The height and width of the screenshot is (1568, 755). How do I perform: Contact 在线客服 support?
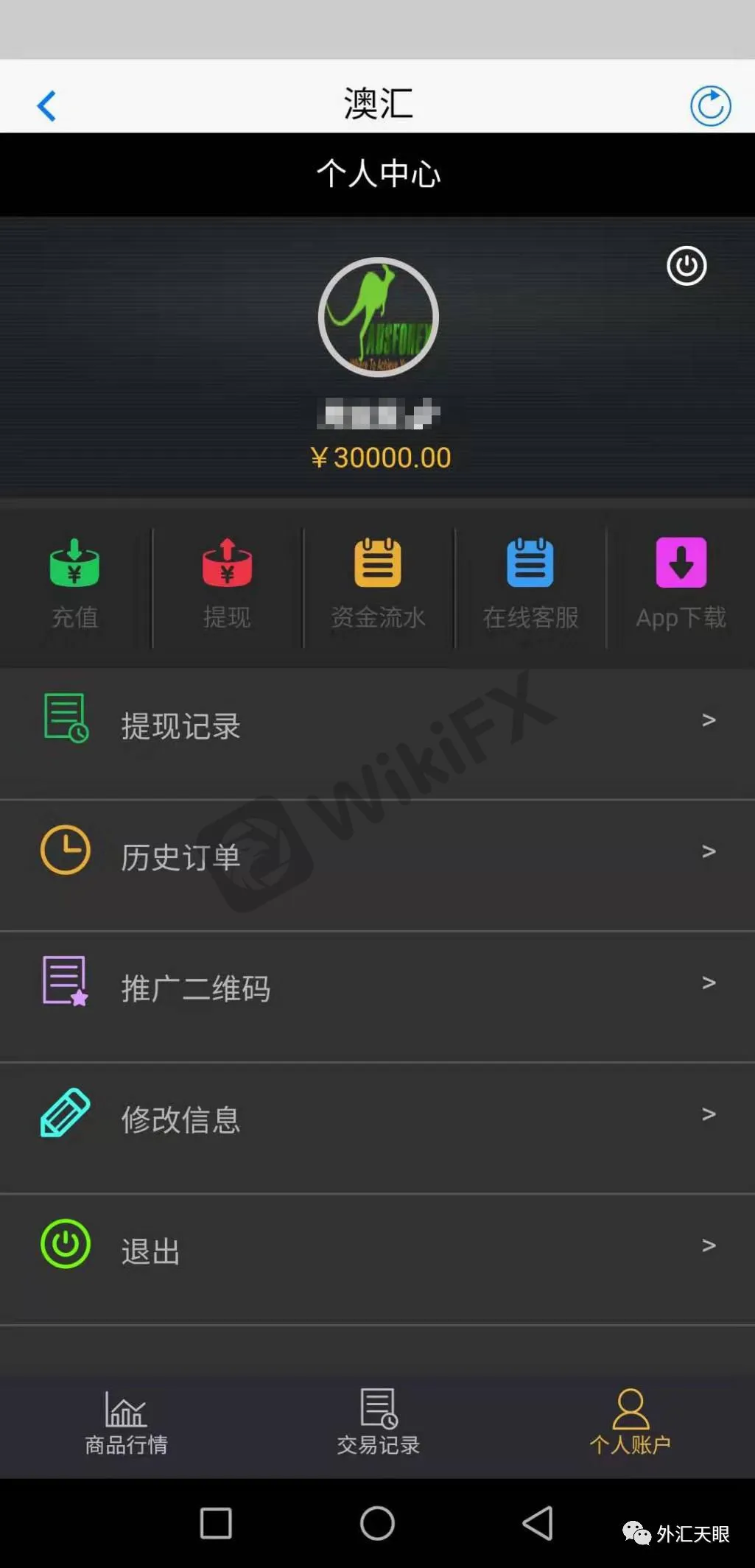pos(530,583)
